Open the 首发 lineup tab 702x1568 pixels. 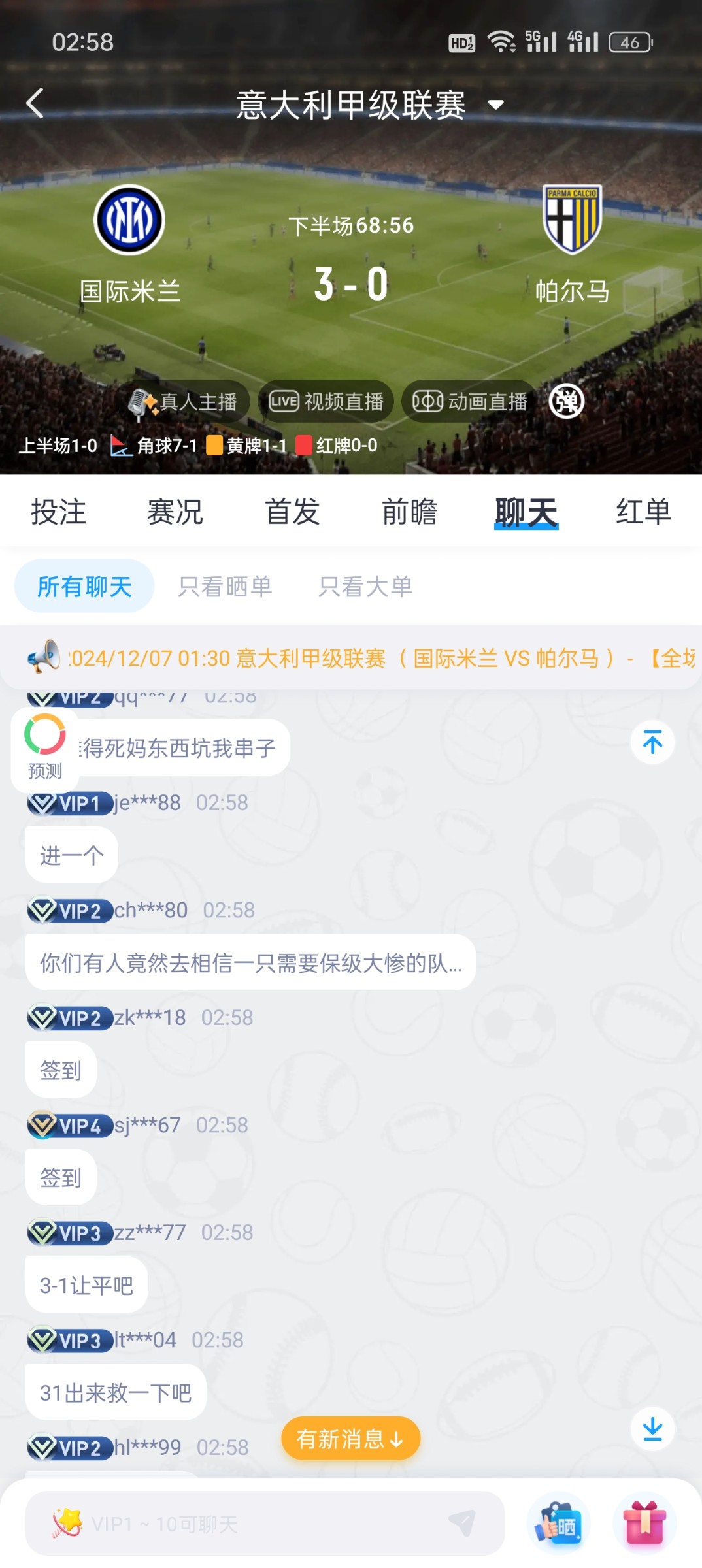[292, 512]
